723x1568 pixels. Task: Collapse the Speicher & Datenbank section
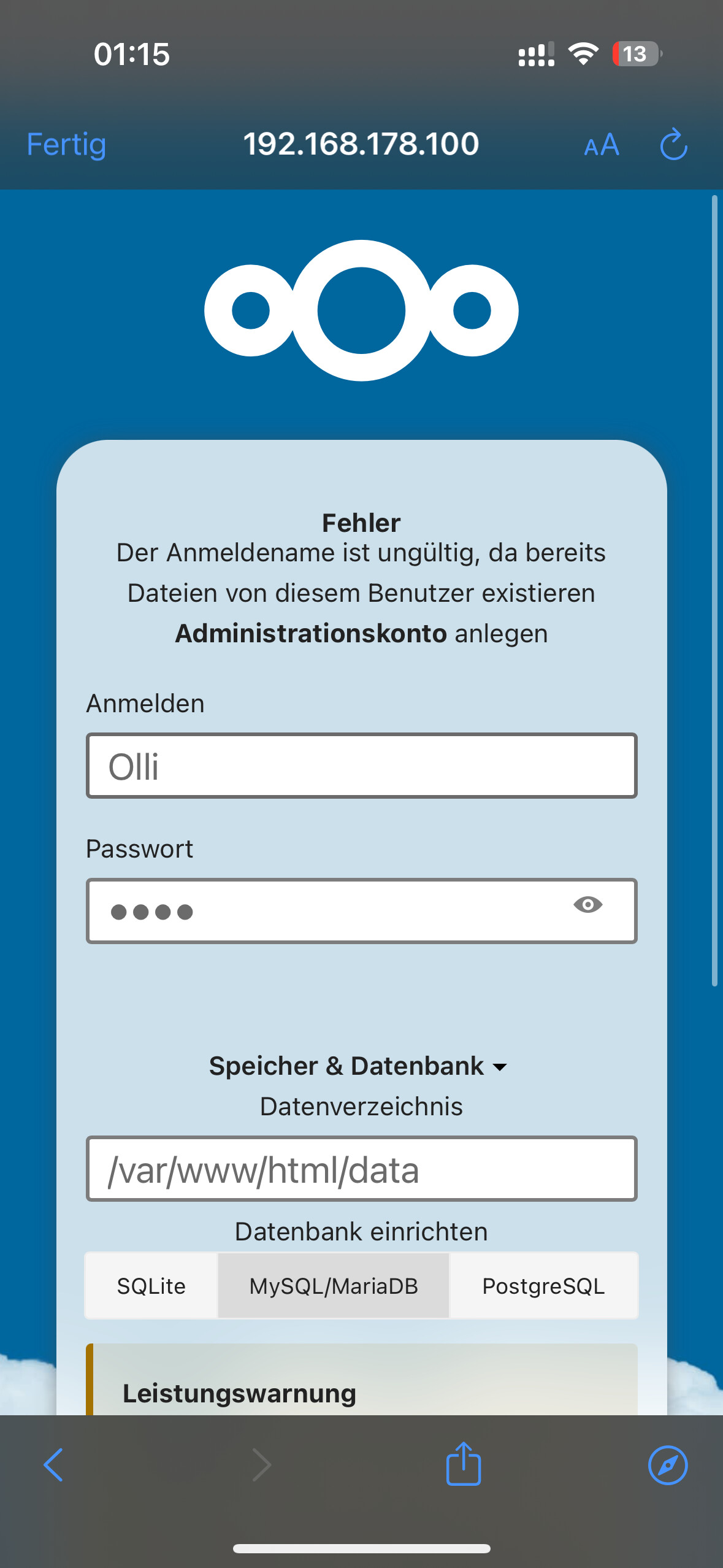358,1066
